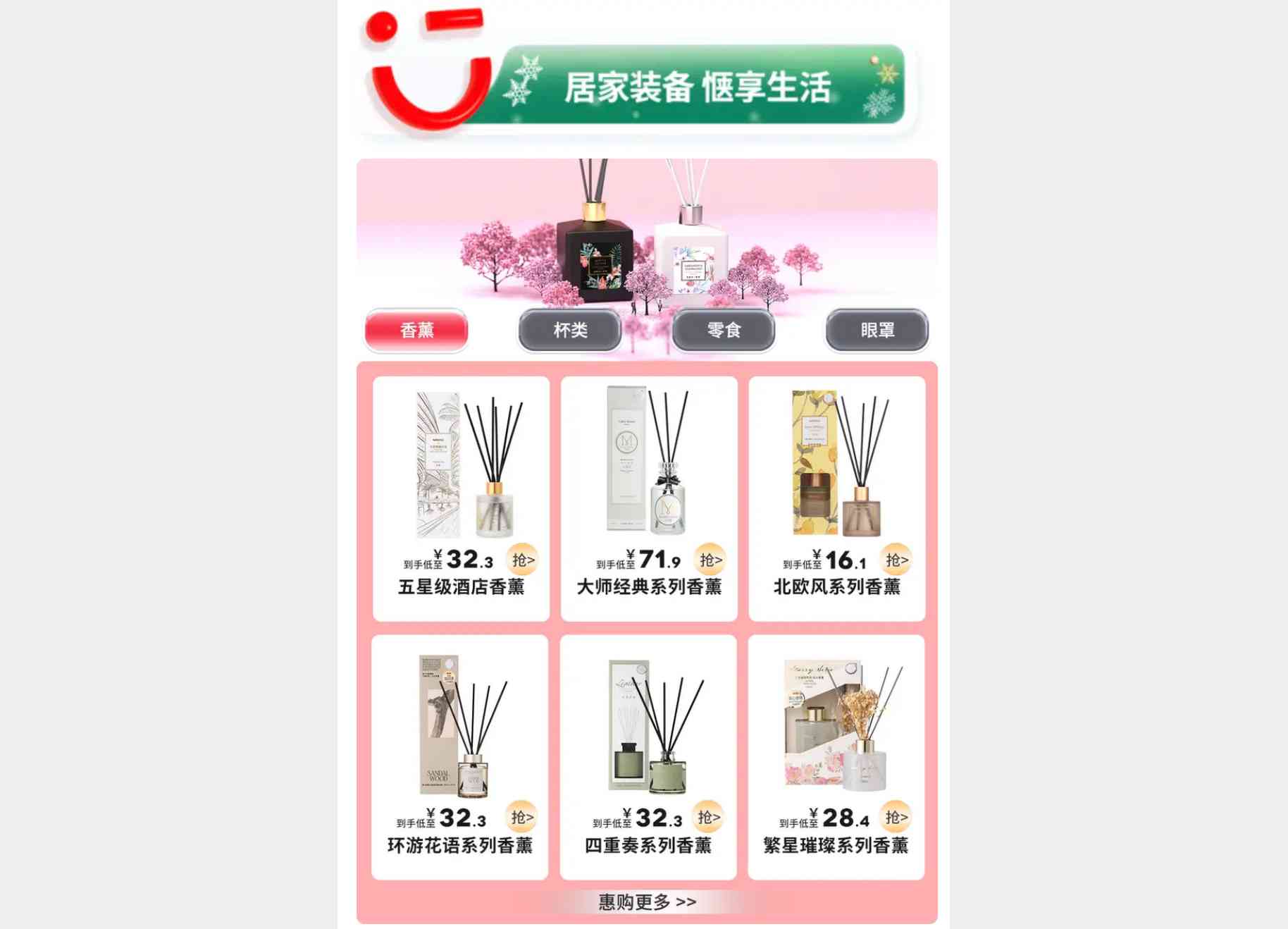
Task: Tap 抢 button for 大师经典系列香薰
Action: (710, 560)
